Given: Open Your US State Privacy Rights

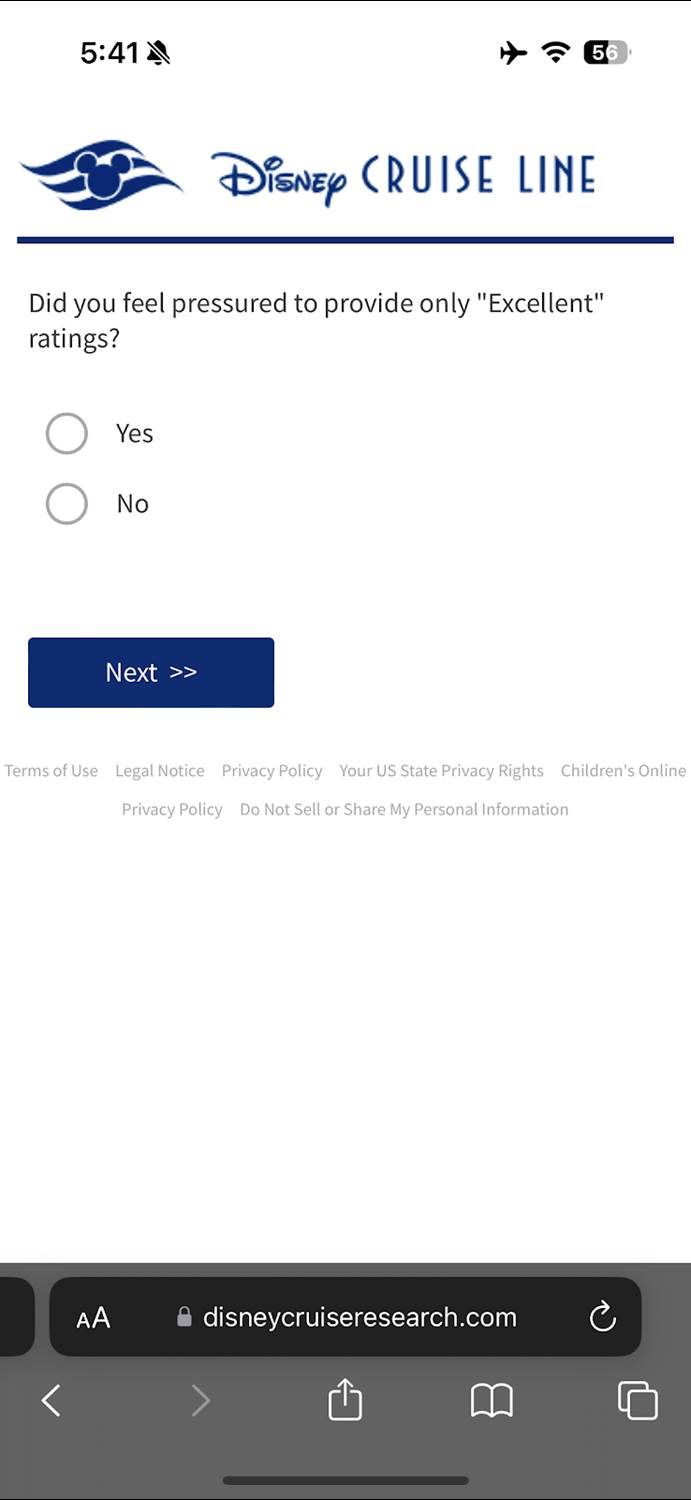Looking at the screenshot, I should tap(441, 771).
